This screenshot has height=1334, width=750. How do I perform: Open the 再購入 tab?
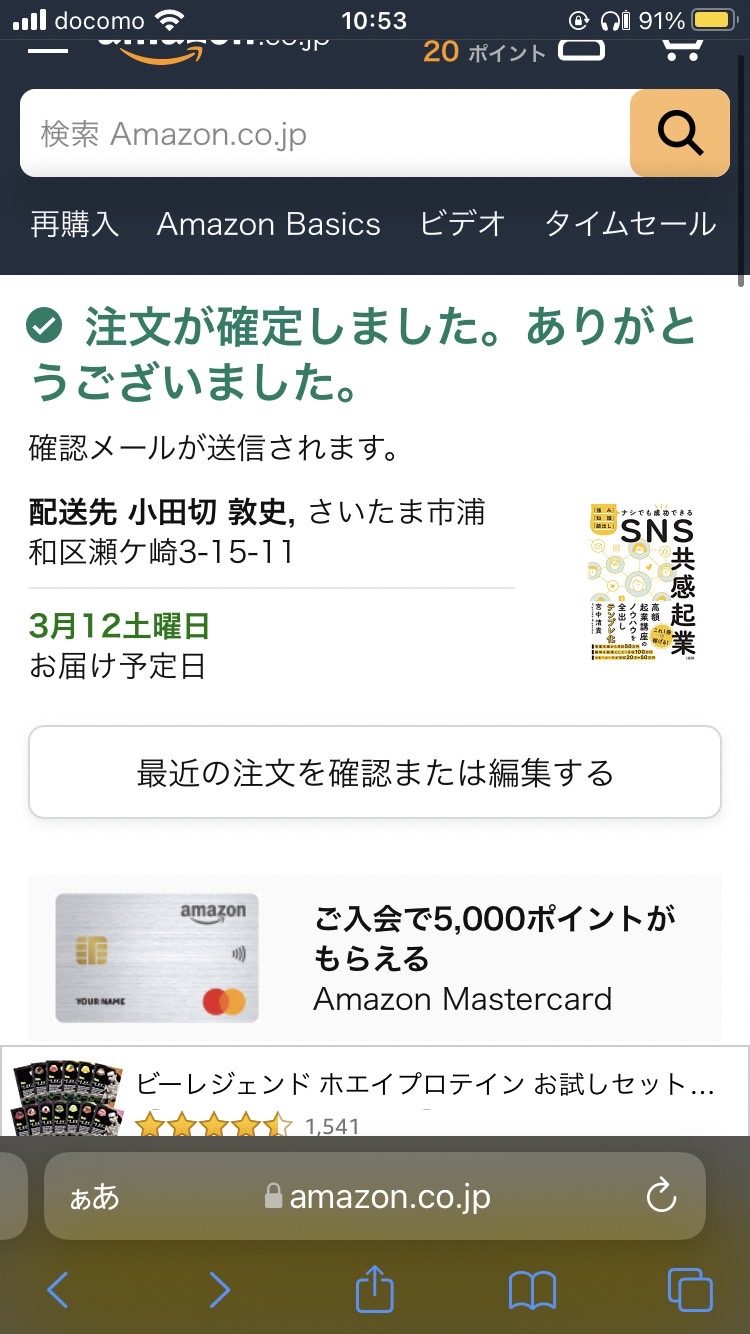point(74,224)
